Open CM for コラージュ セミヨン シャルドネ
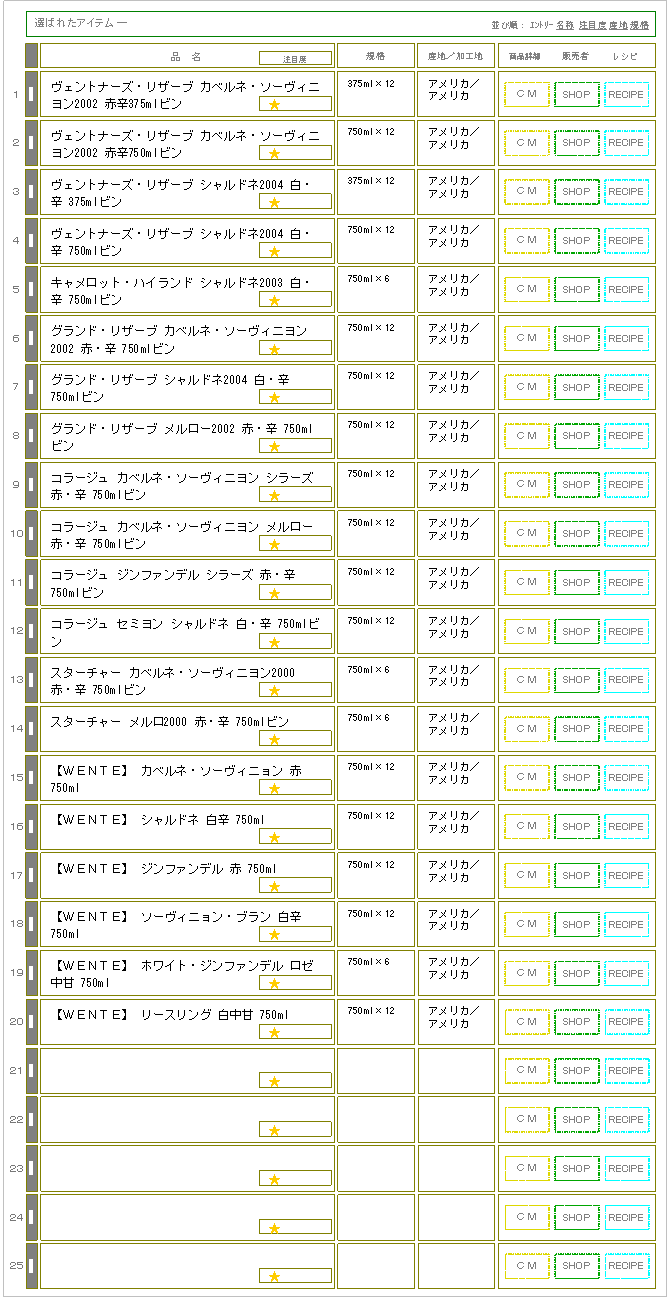This screenshot has width=668, height=1298. (527, 632)
